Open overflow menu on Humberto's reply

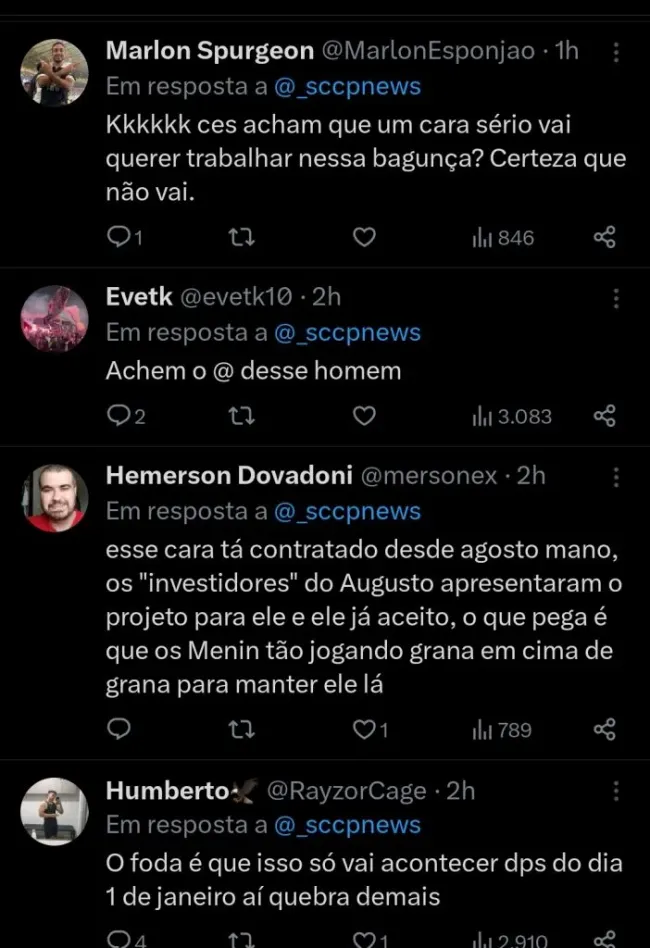point(617,791)
